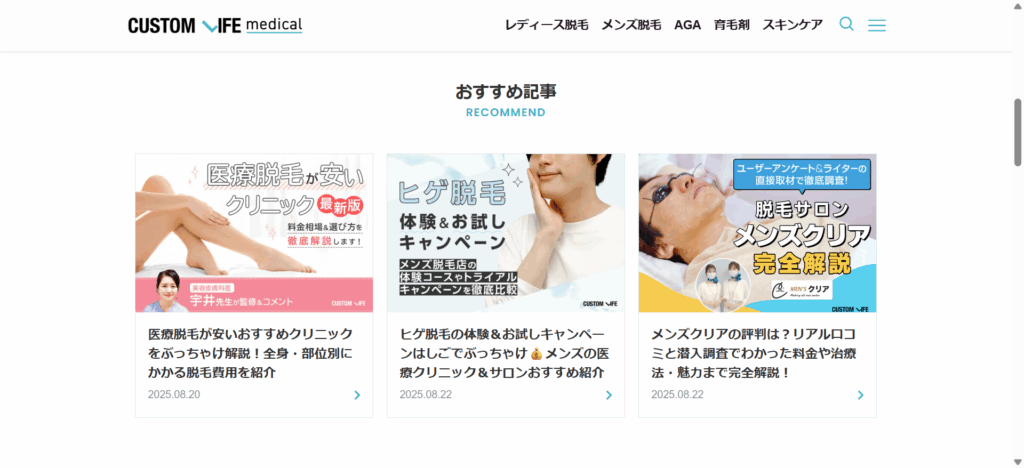This screenshot has width=1024, height=468.
Task: Open the レディース脱毛 section
Action: tap(546, 25)
